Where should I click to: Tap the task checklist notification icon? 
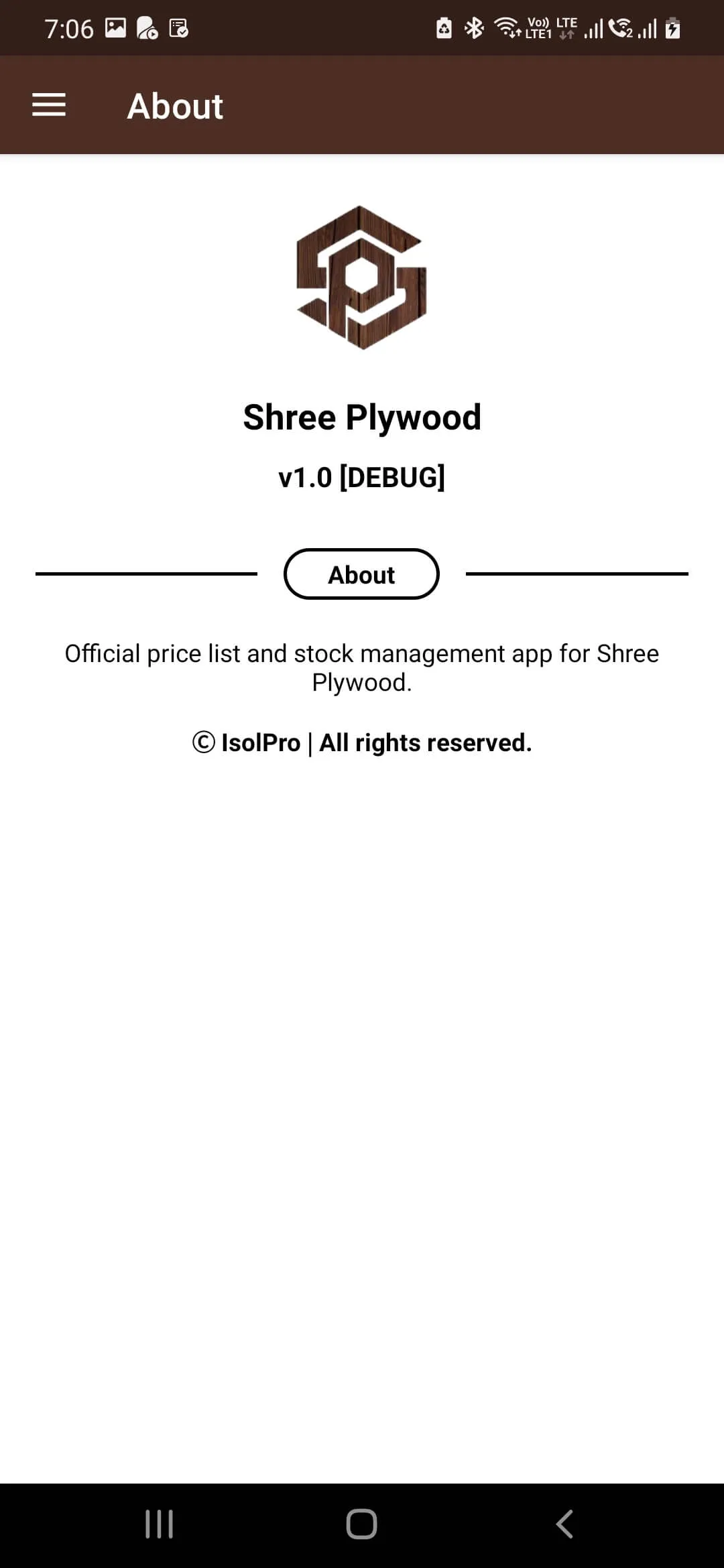click(178, 27)
